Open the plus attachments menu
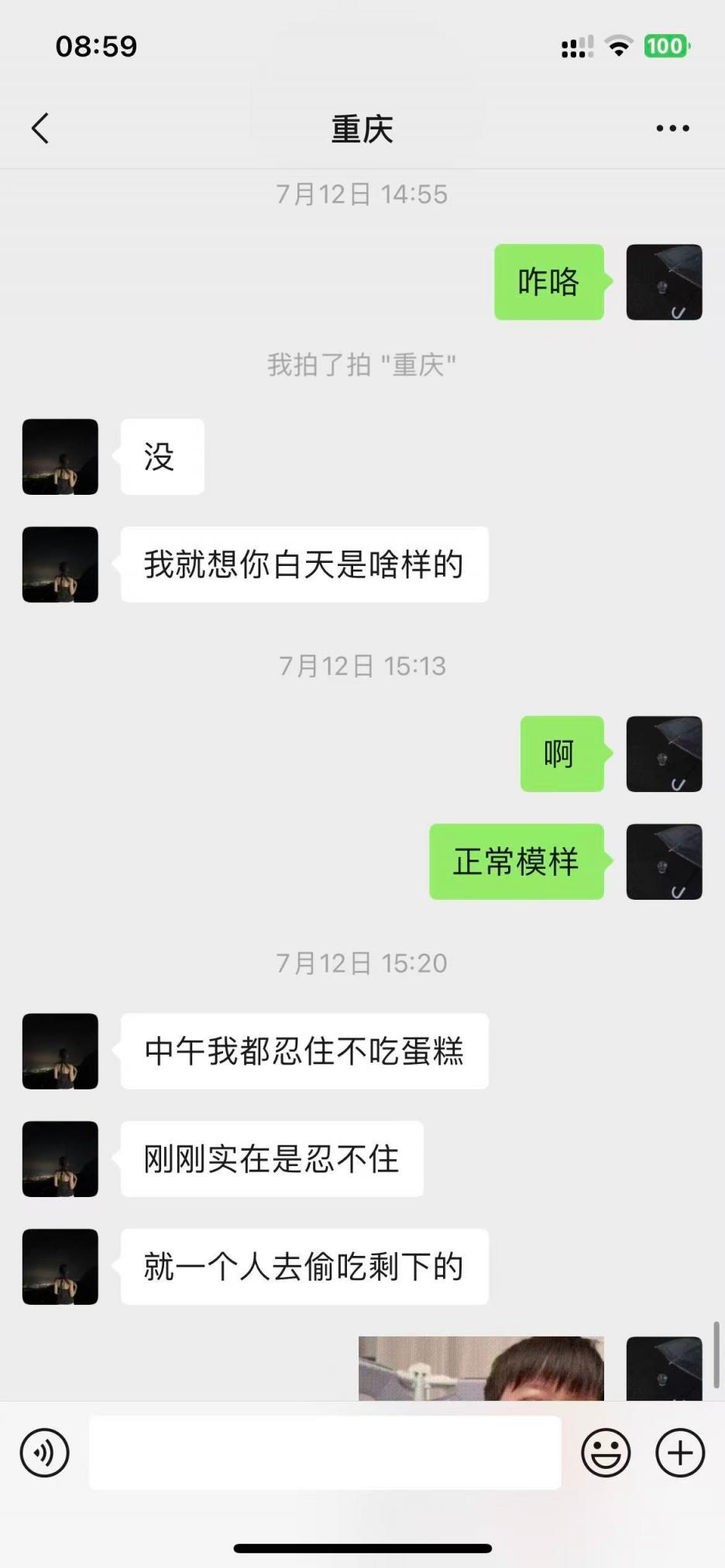 pyautogui.click(x=680, y=1453)
